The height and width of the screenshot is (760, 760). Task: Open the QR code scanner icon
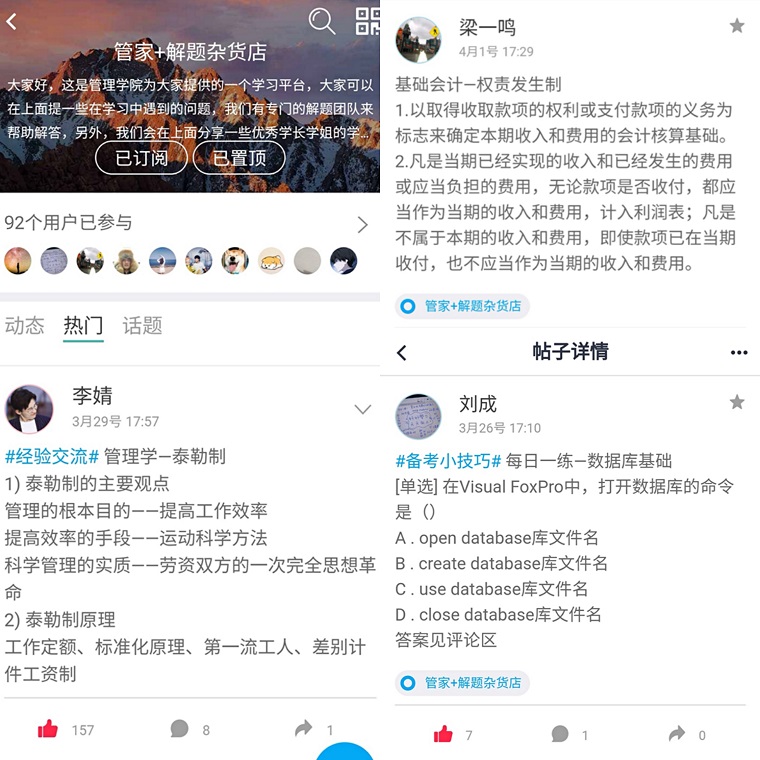(368, 20)
